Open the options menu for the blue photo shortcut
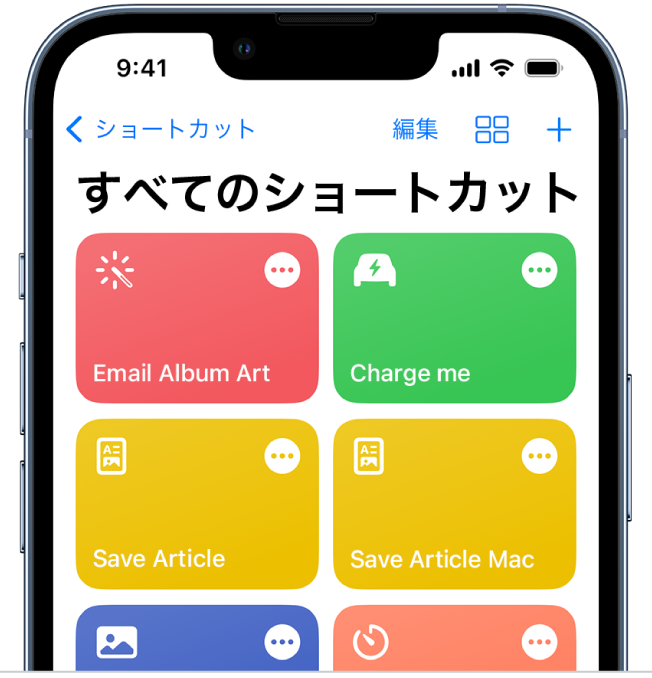 coord(282,641)
